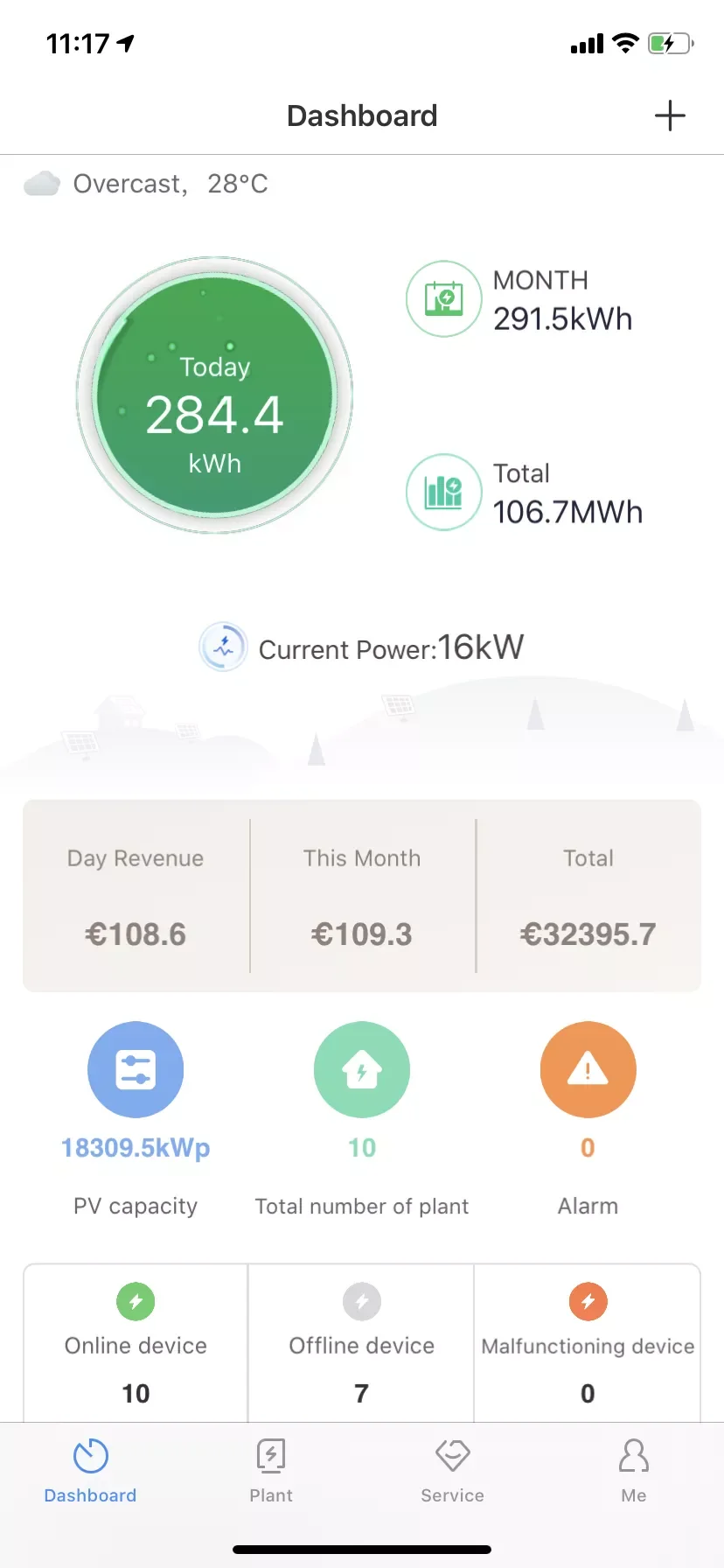This screenshot has width=724, height=1568.
Task: Switch to the Plant tab
Action: tap(271, 1471)
